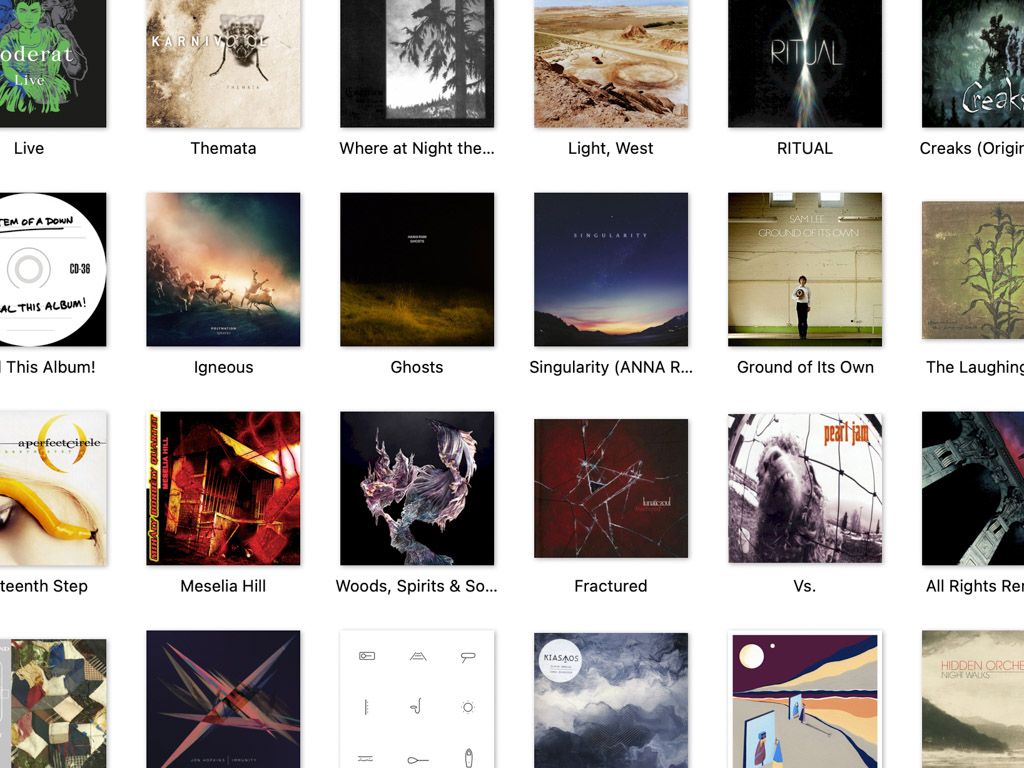Open the Light, West album
Viewport: 1024px width, 768px height.
611,62
